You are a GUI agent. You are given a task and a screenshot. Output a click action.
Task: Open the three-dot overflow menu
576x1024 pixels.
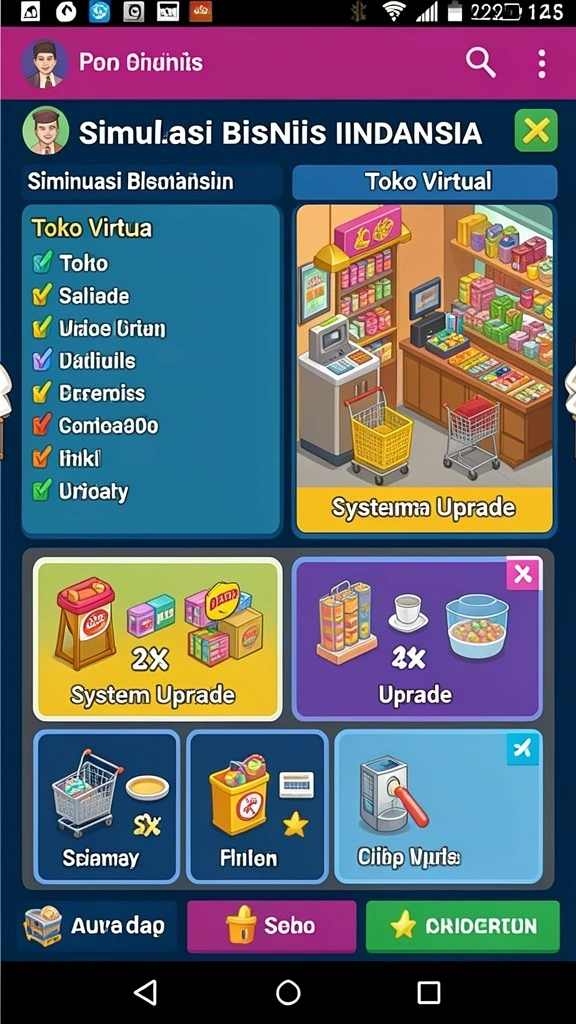click(541, 63)
